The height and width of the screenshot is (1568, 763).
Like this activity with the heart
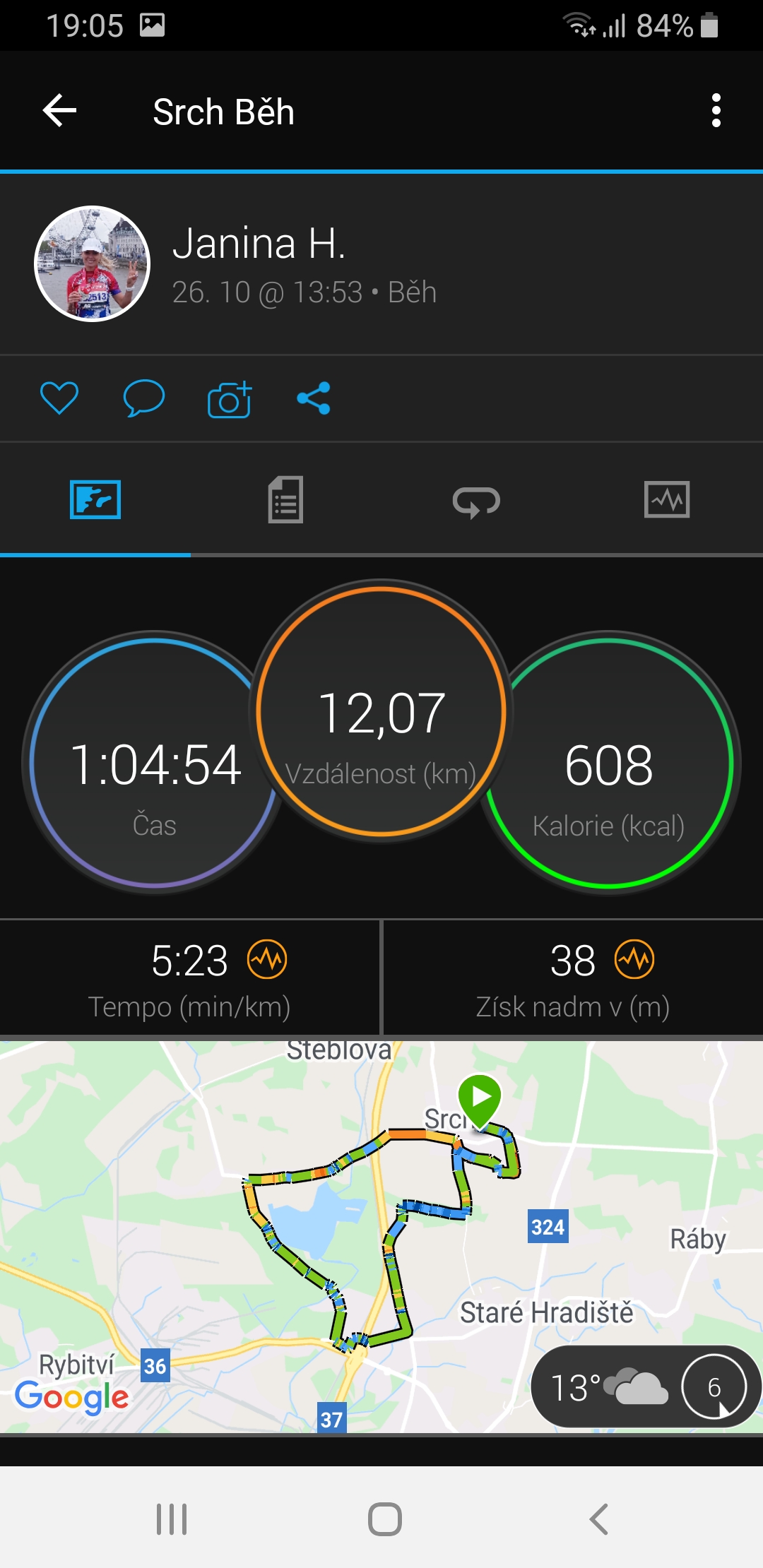tap(59, 398)
